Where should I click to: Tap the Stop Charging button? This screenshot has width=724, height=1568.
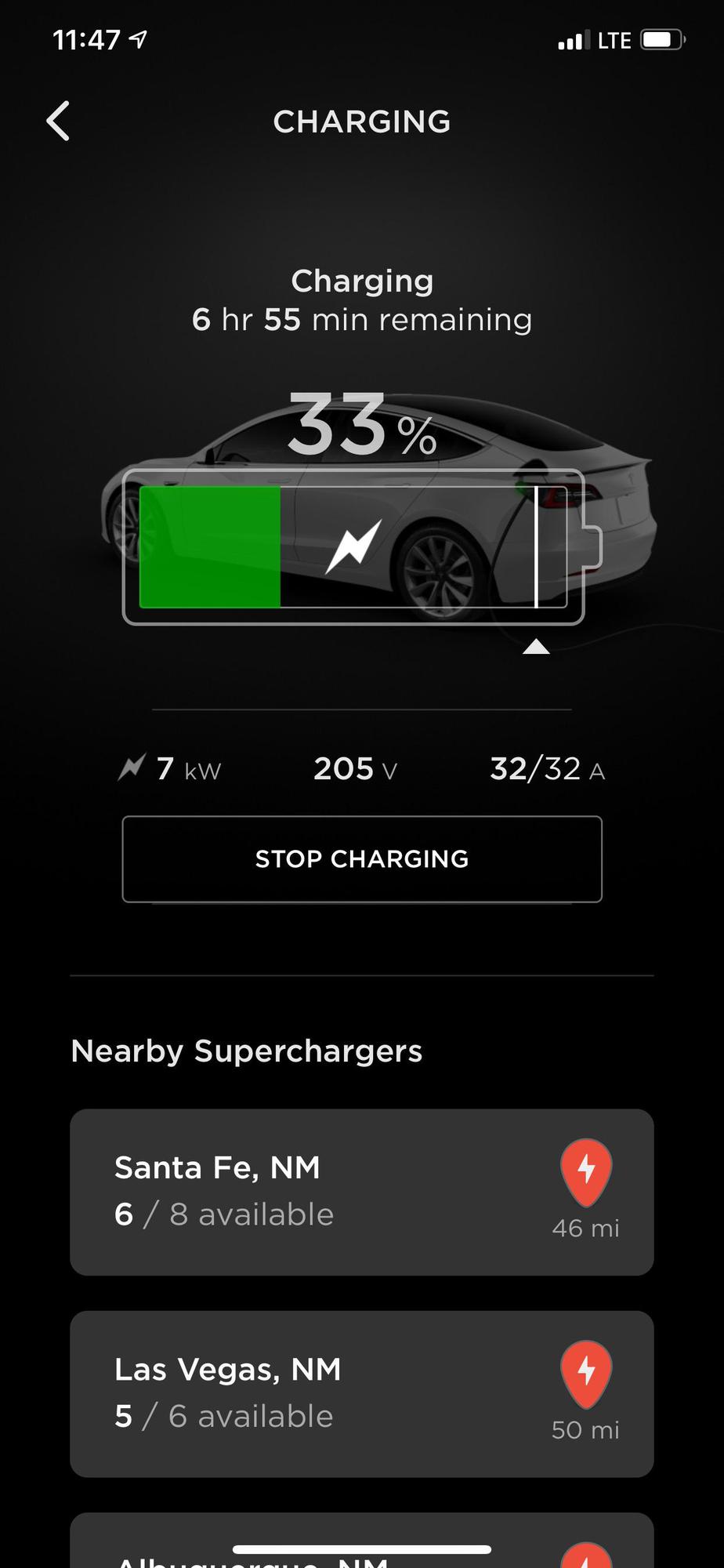[x=361, y=858]
